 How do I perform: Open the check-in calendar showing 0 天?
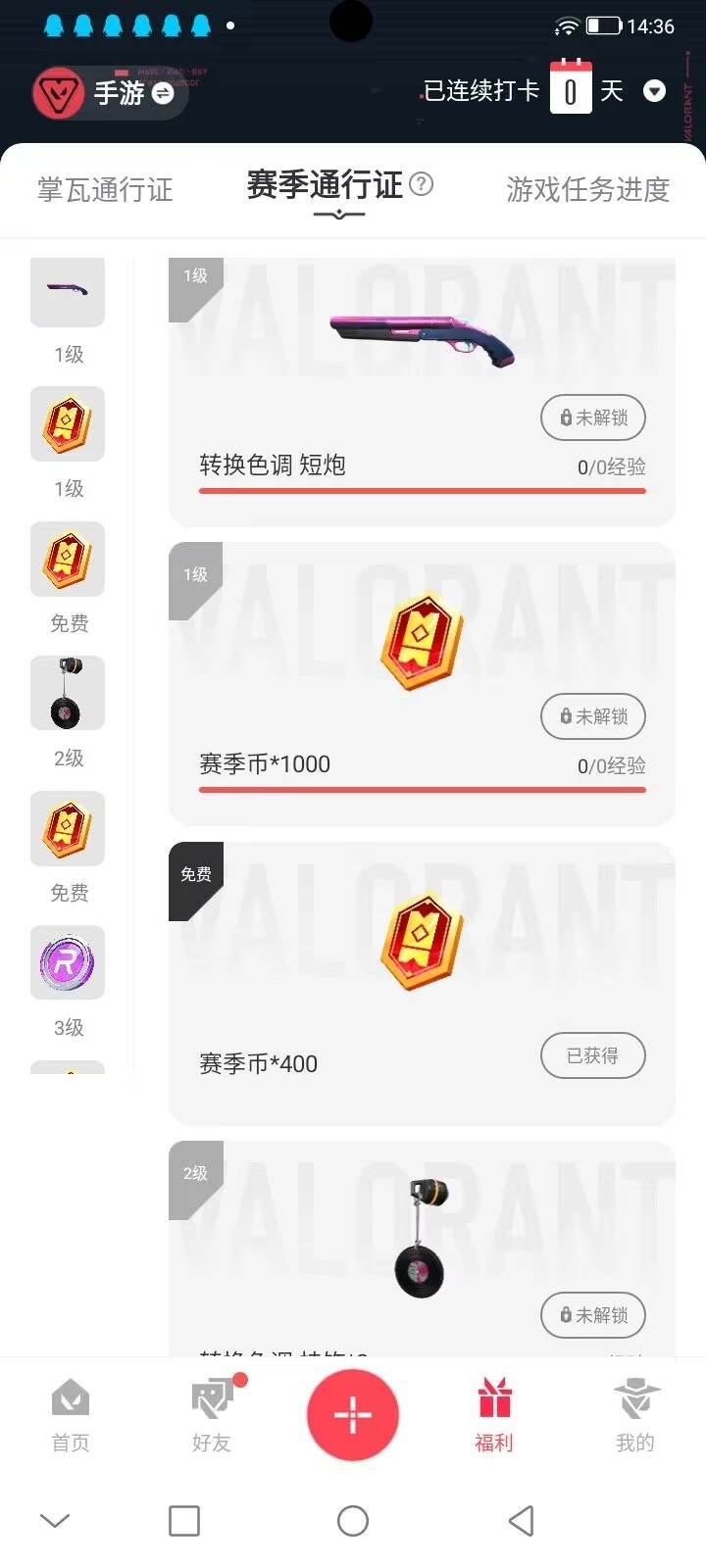coord(572,88)
